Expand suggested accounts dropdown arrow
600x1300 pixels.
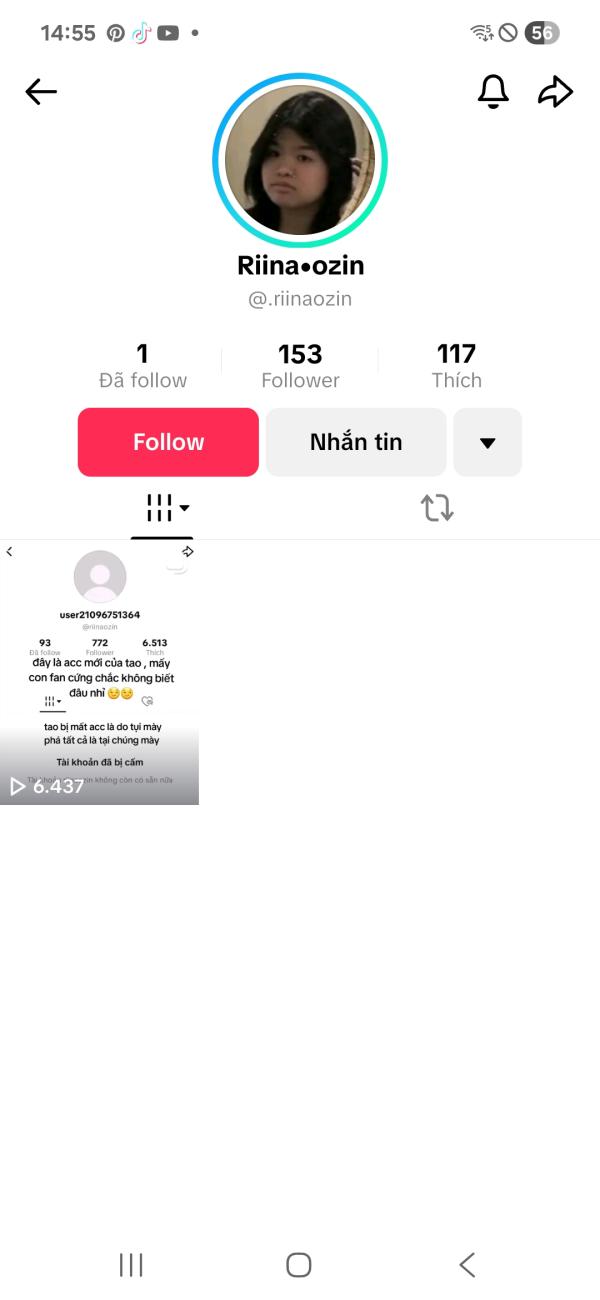(x=488, y=442)
